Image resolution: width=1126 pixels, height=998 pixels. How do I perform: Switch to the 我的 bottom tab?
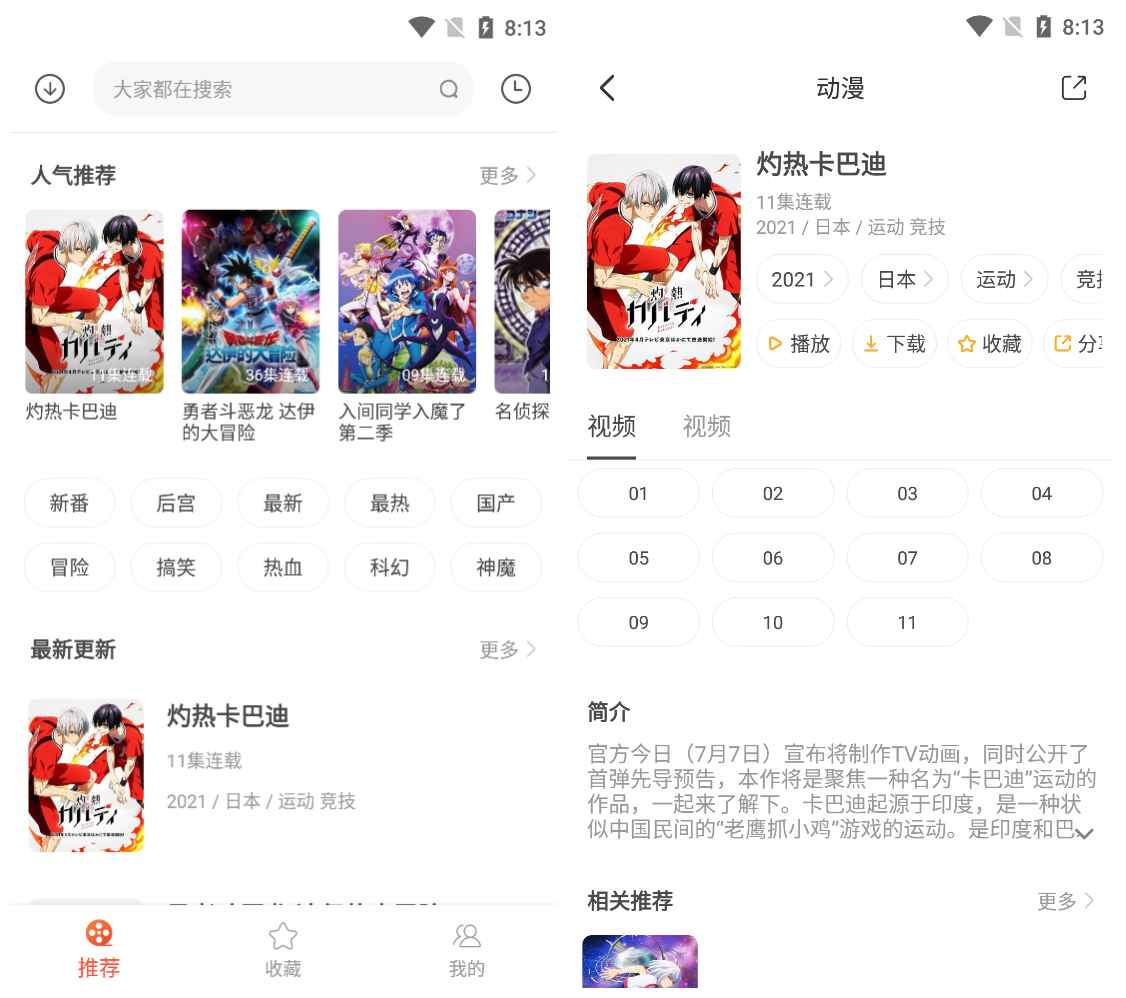point(467,949)
